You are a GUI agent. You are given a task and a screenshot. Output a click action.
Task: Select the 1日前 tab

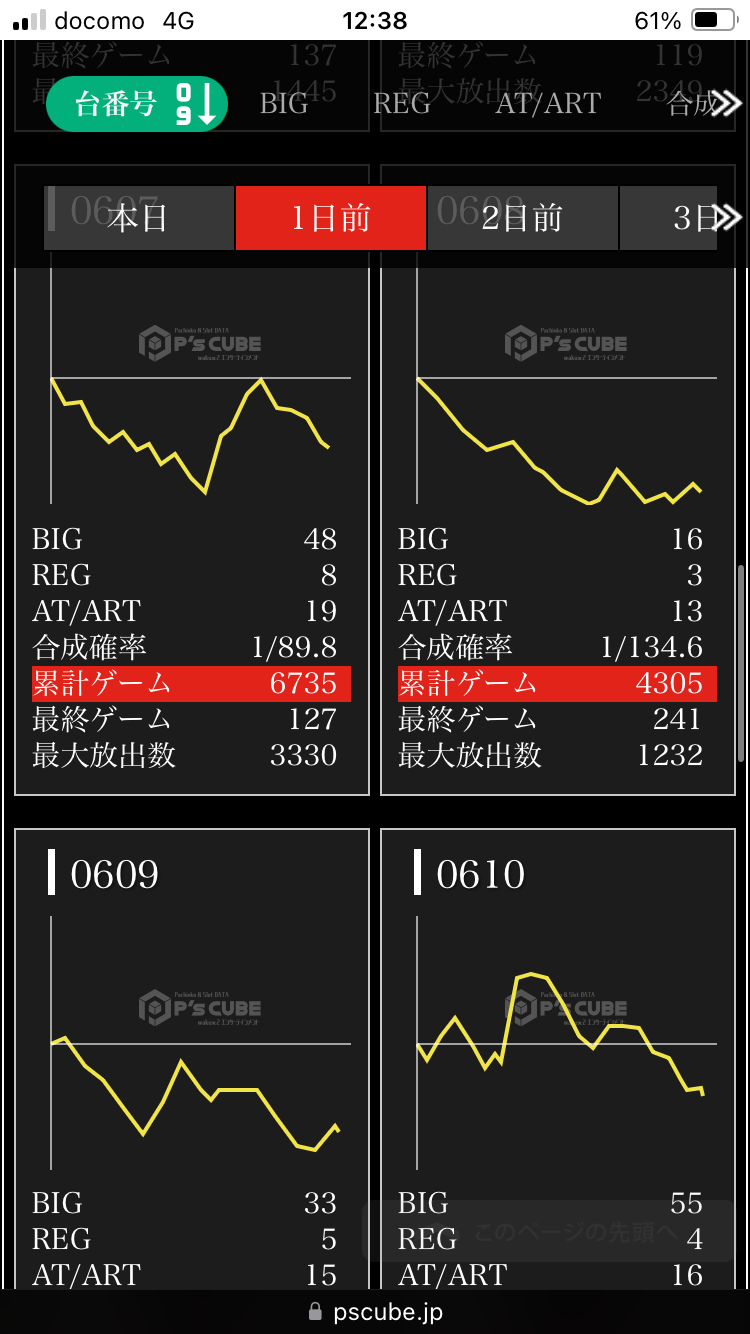pyautogui.click(x=331, y=218)
